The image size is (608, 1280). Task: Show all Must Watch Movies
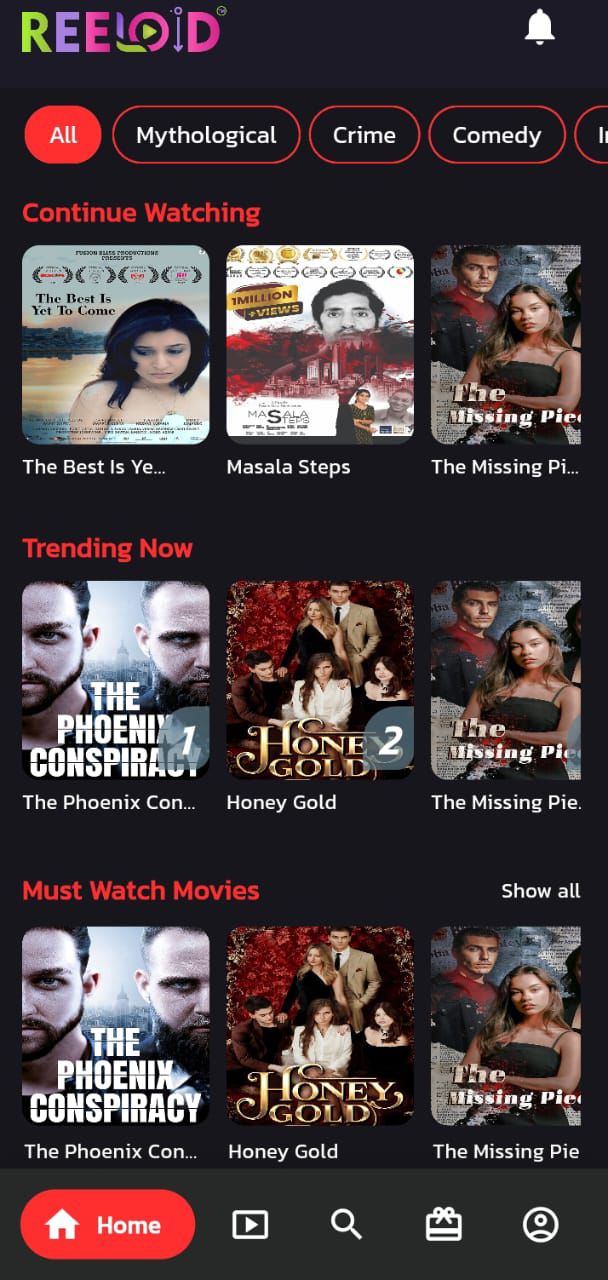(540, 891)
